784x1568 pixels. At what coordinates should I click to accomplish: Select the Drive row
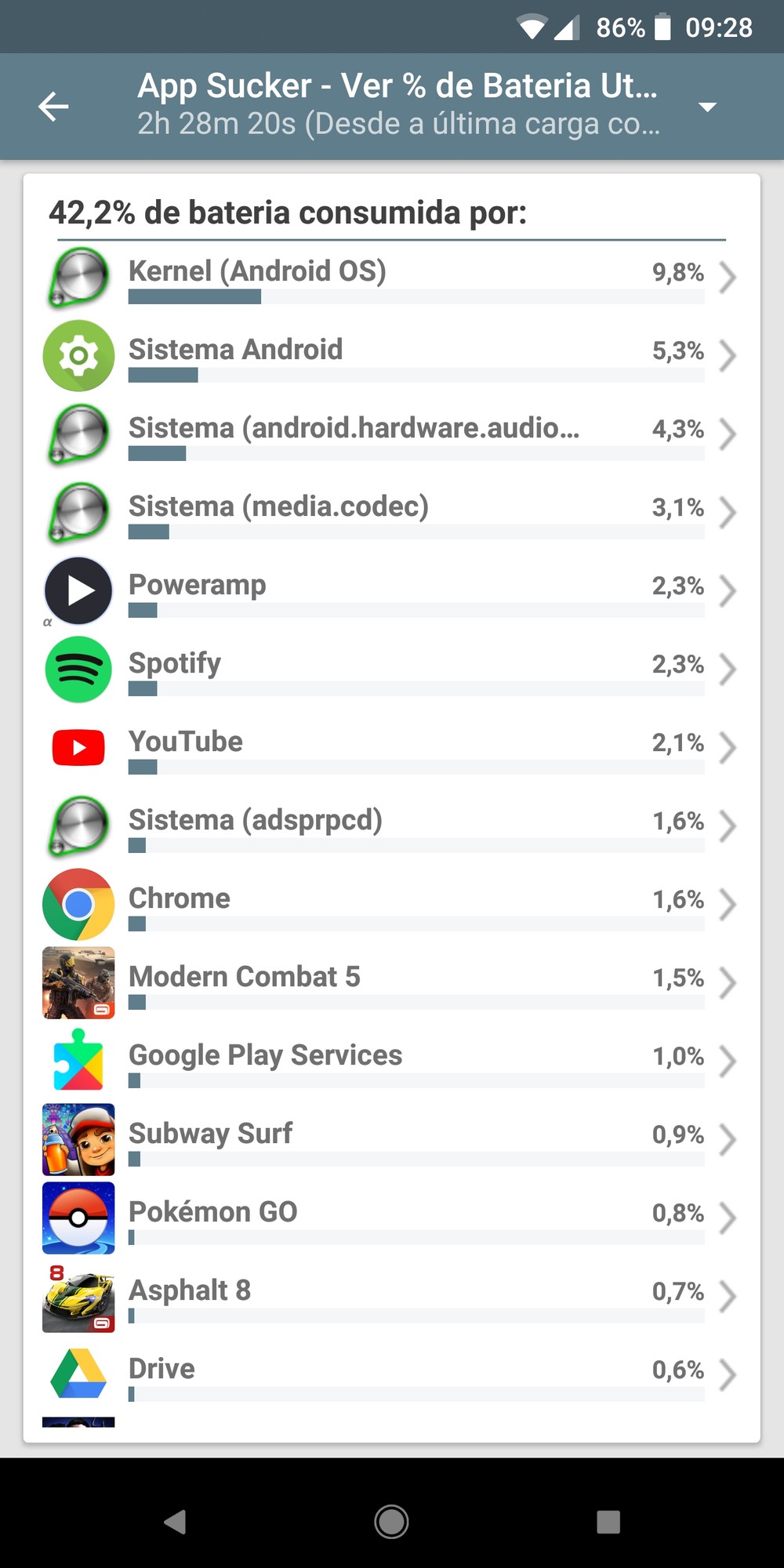click(x=392, y=1375)
